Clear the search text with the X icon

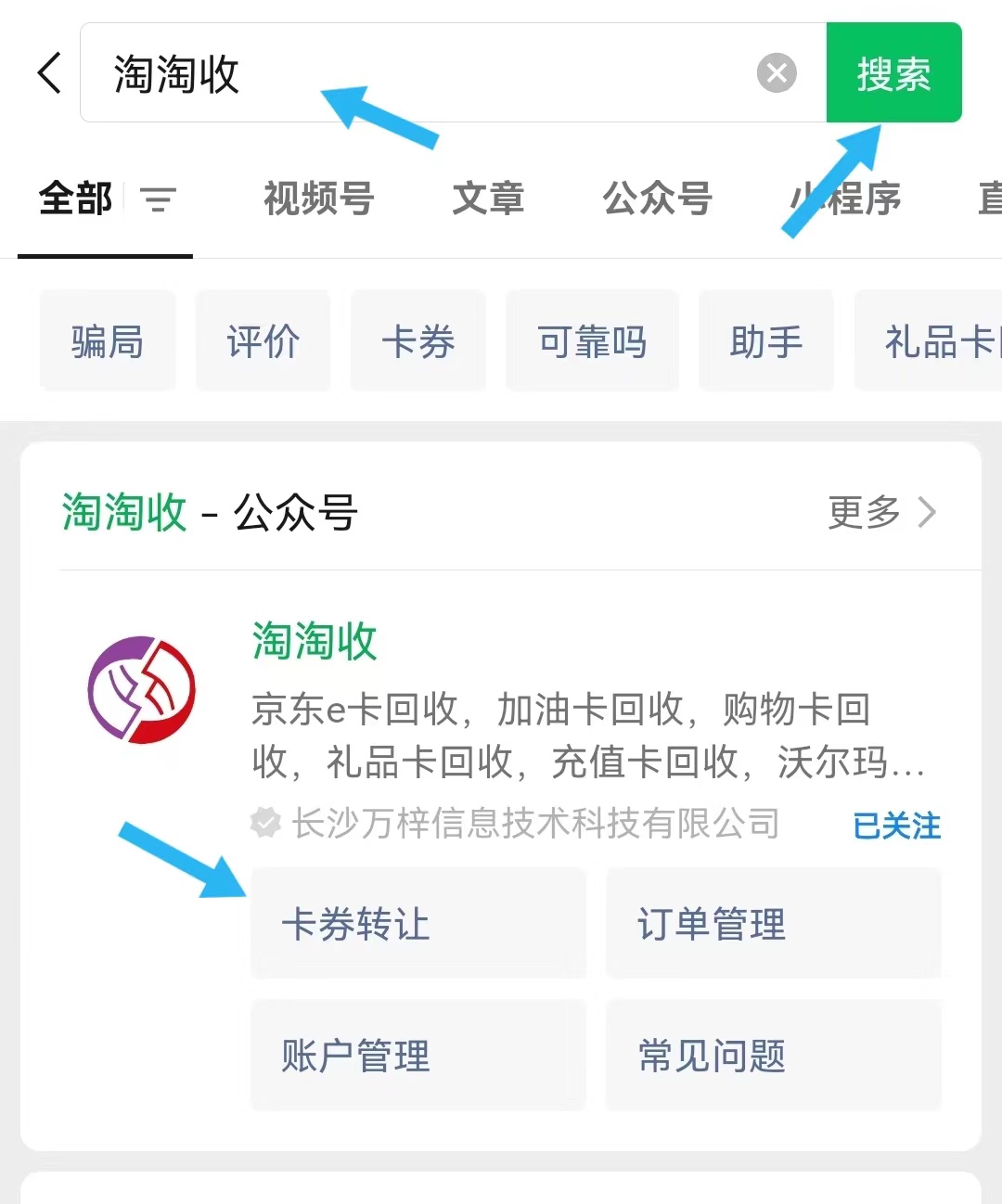[777, 72]
